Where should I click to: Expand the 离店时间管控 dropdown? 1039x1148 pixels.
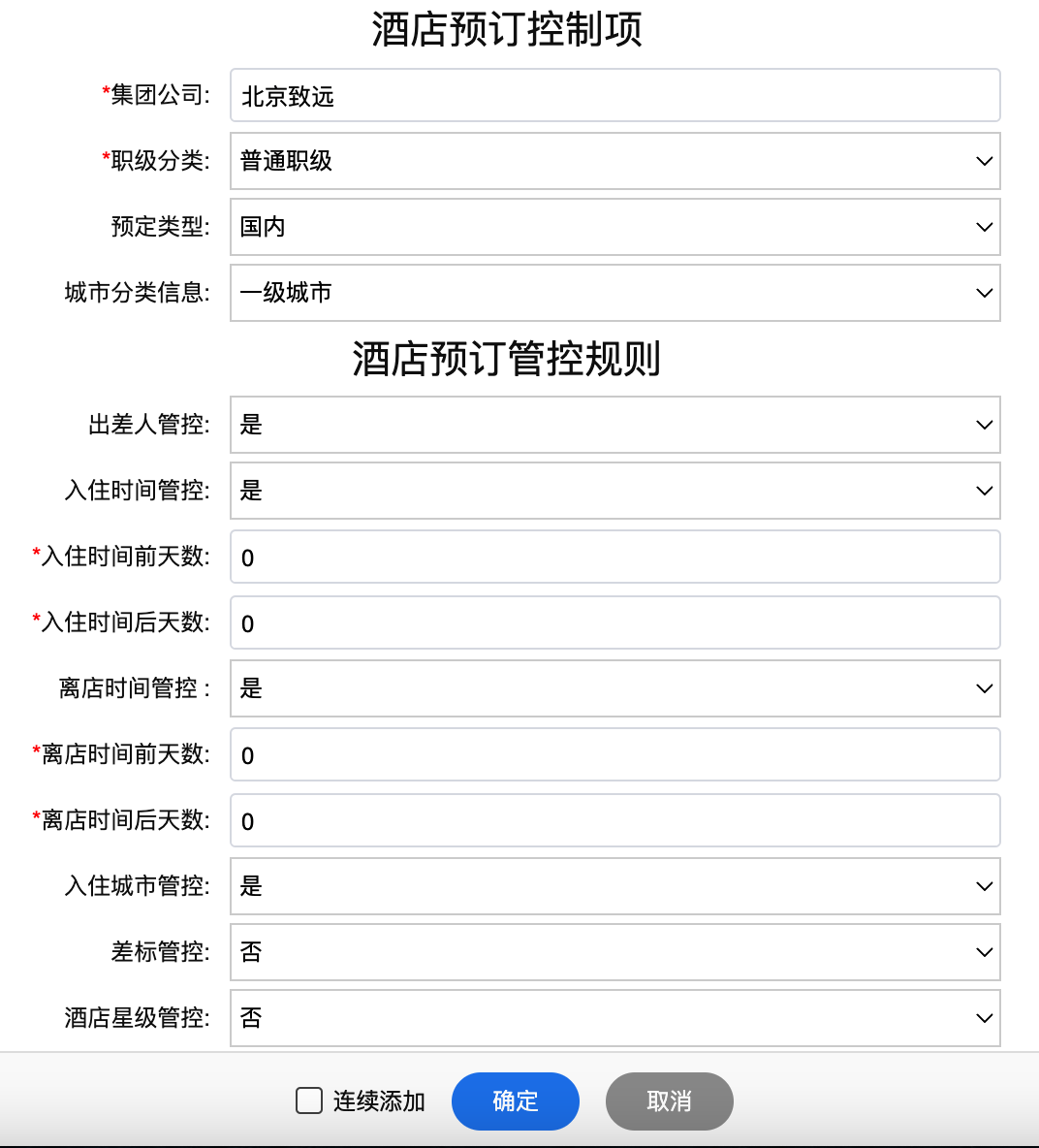(x=614, y=688)
